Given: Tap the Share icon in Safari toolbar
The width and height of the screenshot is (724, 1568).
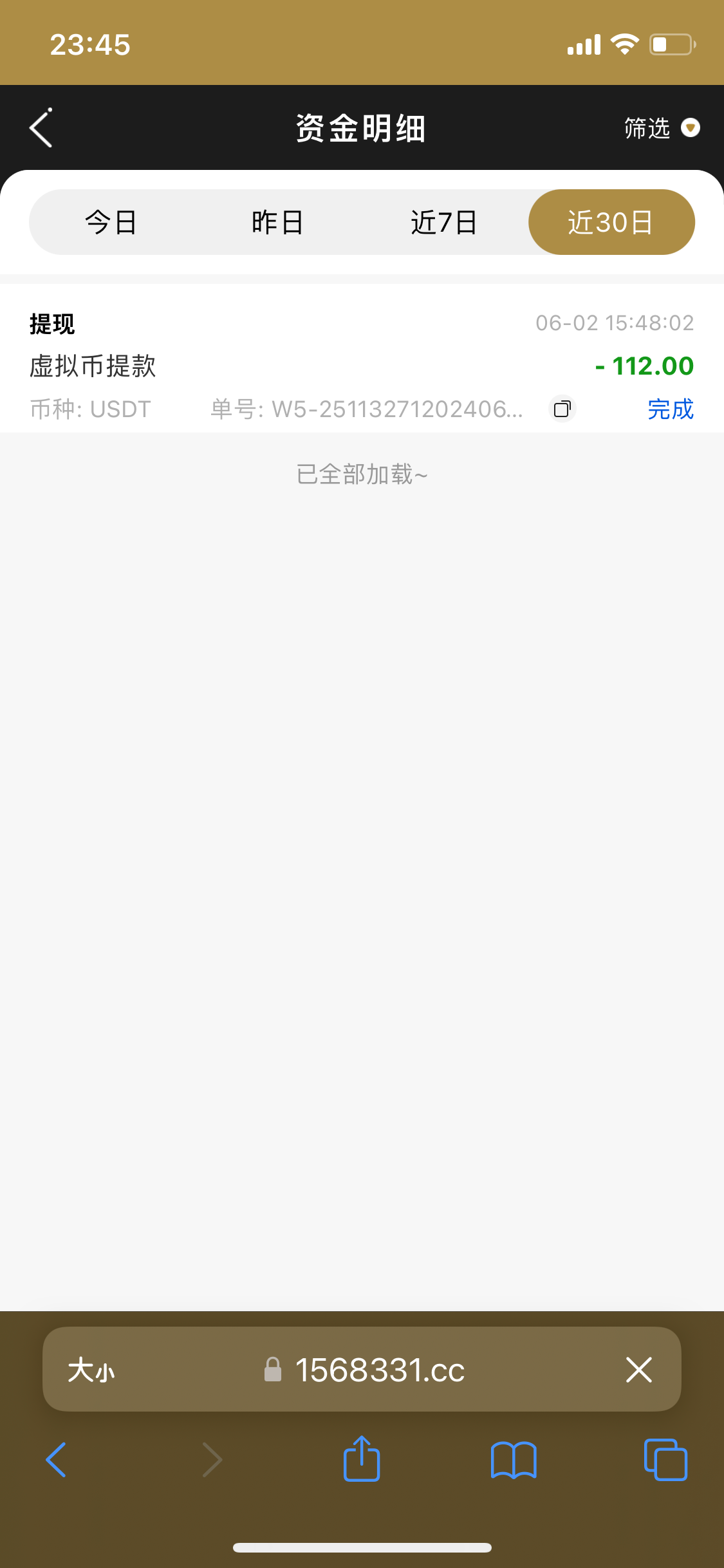Looking at the screenshot, I should 362,1459.
